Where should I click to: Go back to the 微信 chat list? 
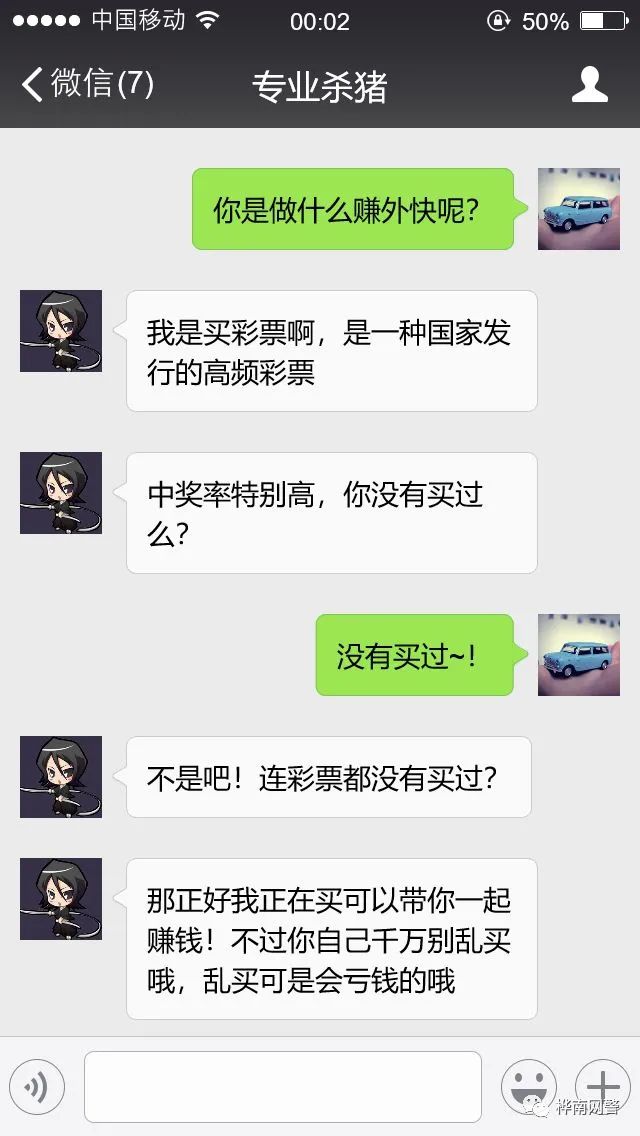pos(86,84)
